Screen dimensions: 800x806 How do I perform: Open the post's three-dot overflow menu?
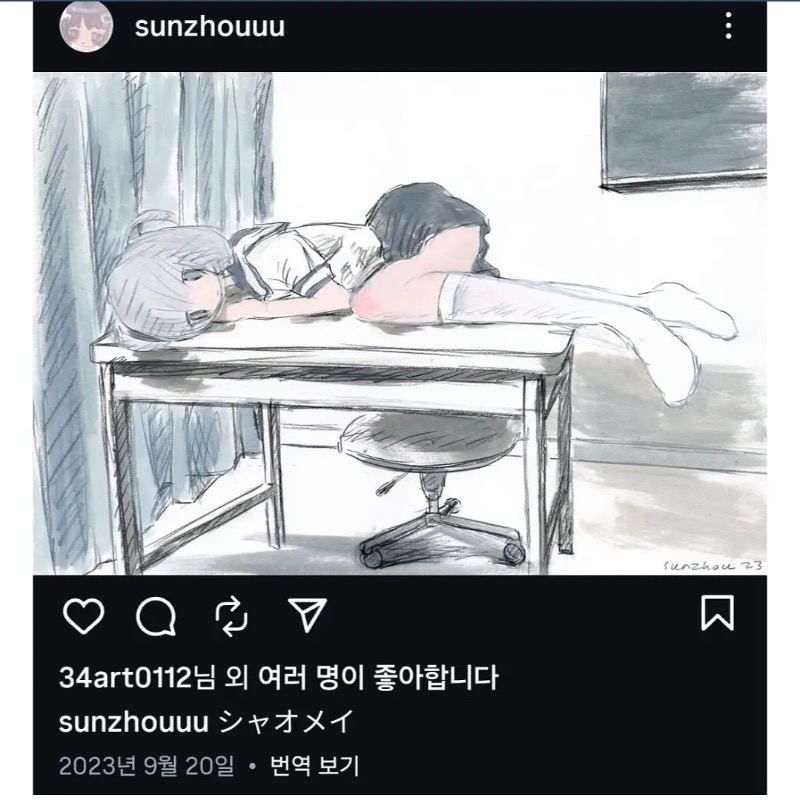tap(729, 27)
